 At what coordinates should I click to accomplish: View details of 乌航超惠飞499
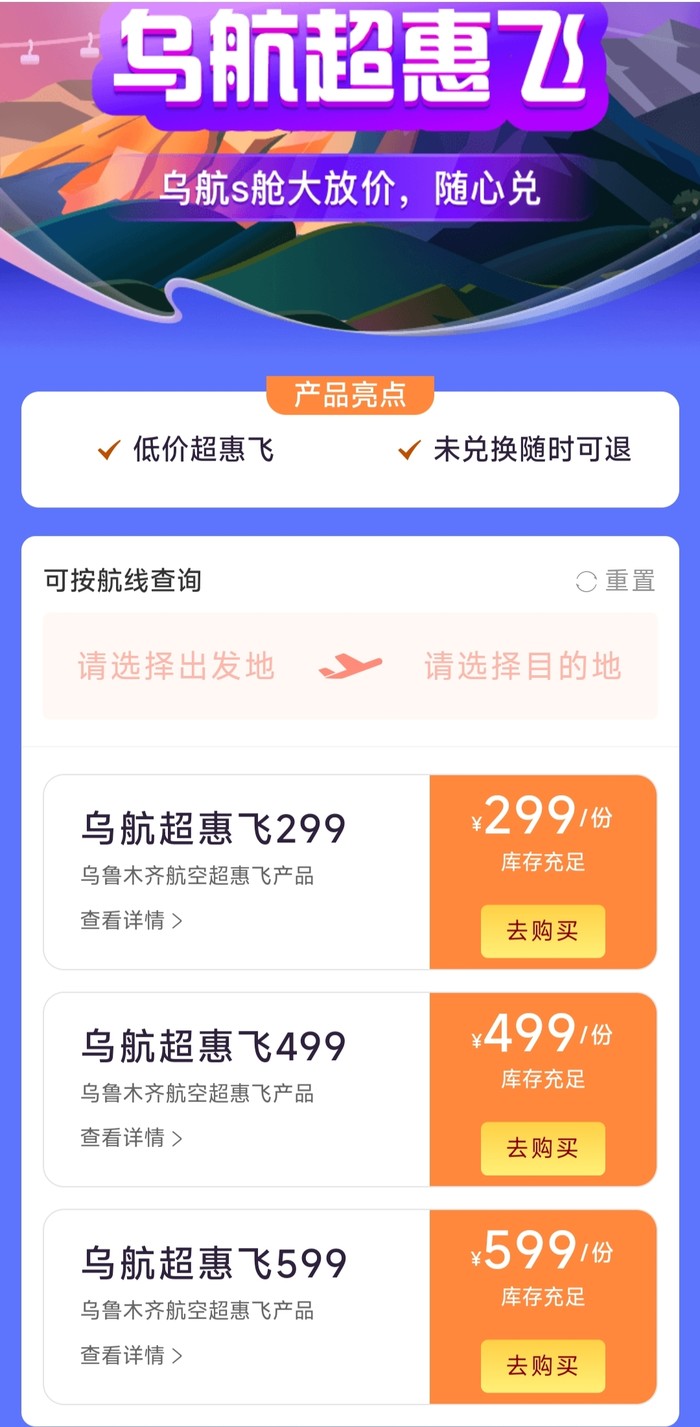pos(131,1138)
